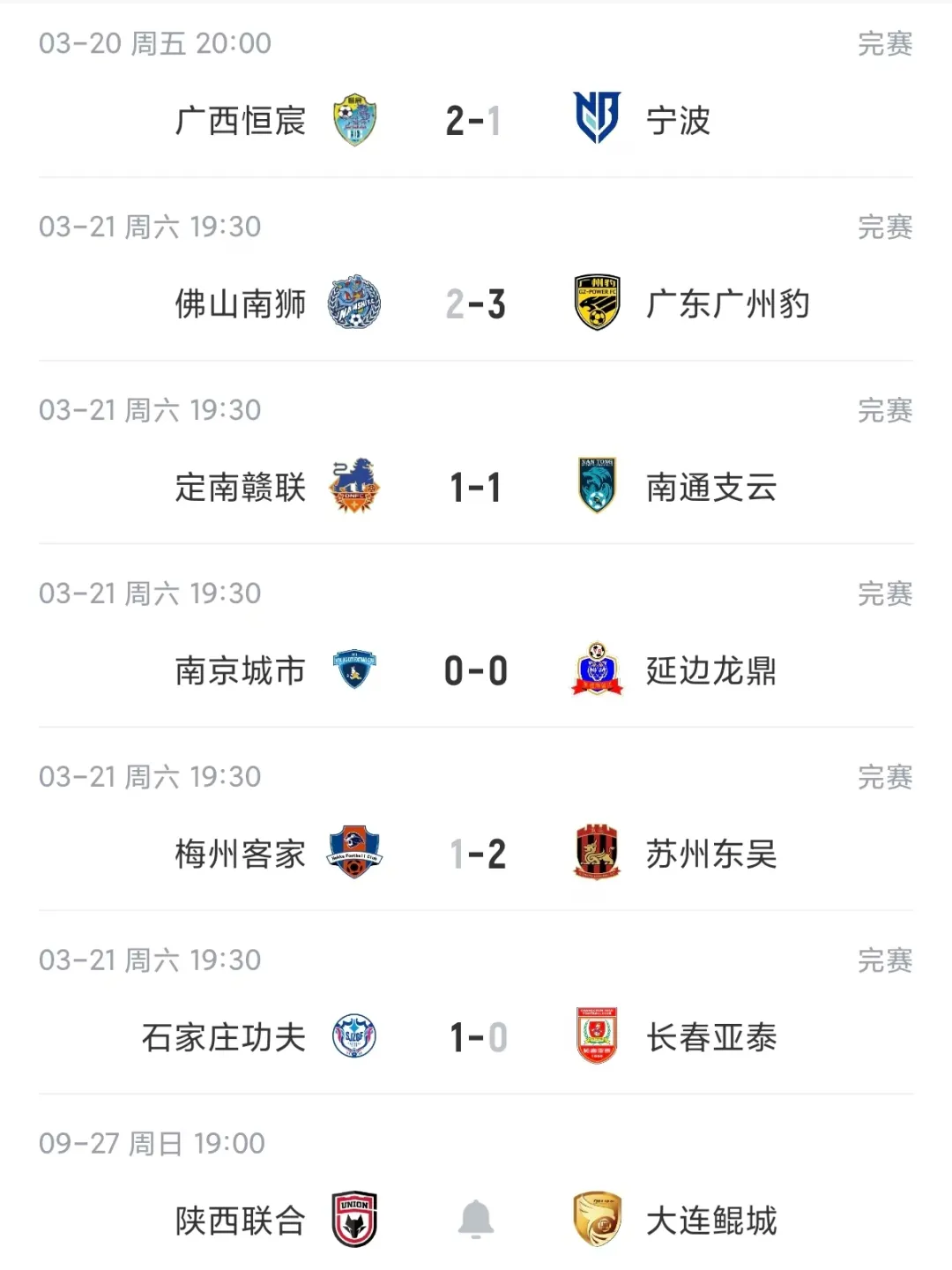
Task: View the 定南赣联 vs 南通支云 match details
Action: point(474,488)
